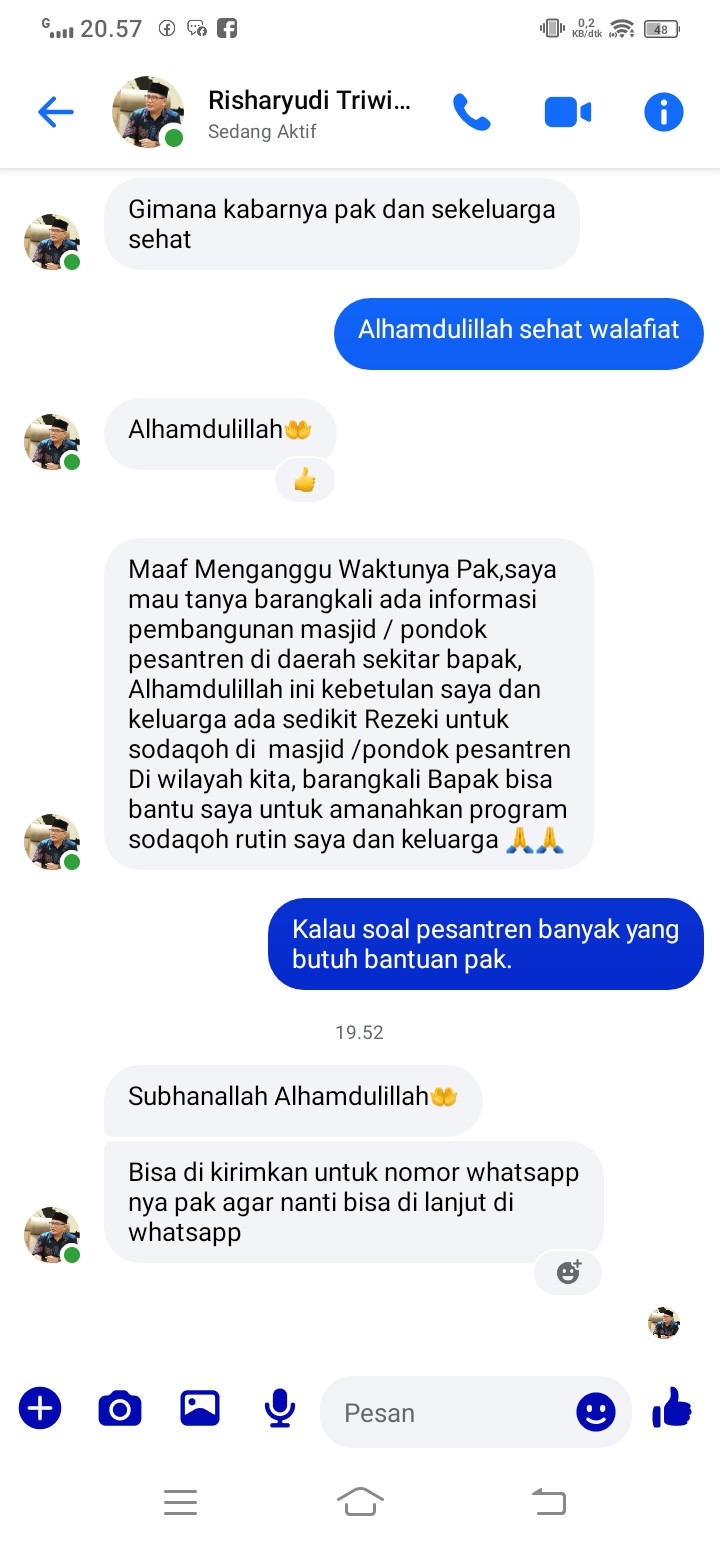Open more attachment options plus button
This screenshot has height=1544, width=720.
point(40,1409)
